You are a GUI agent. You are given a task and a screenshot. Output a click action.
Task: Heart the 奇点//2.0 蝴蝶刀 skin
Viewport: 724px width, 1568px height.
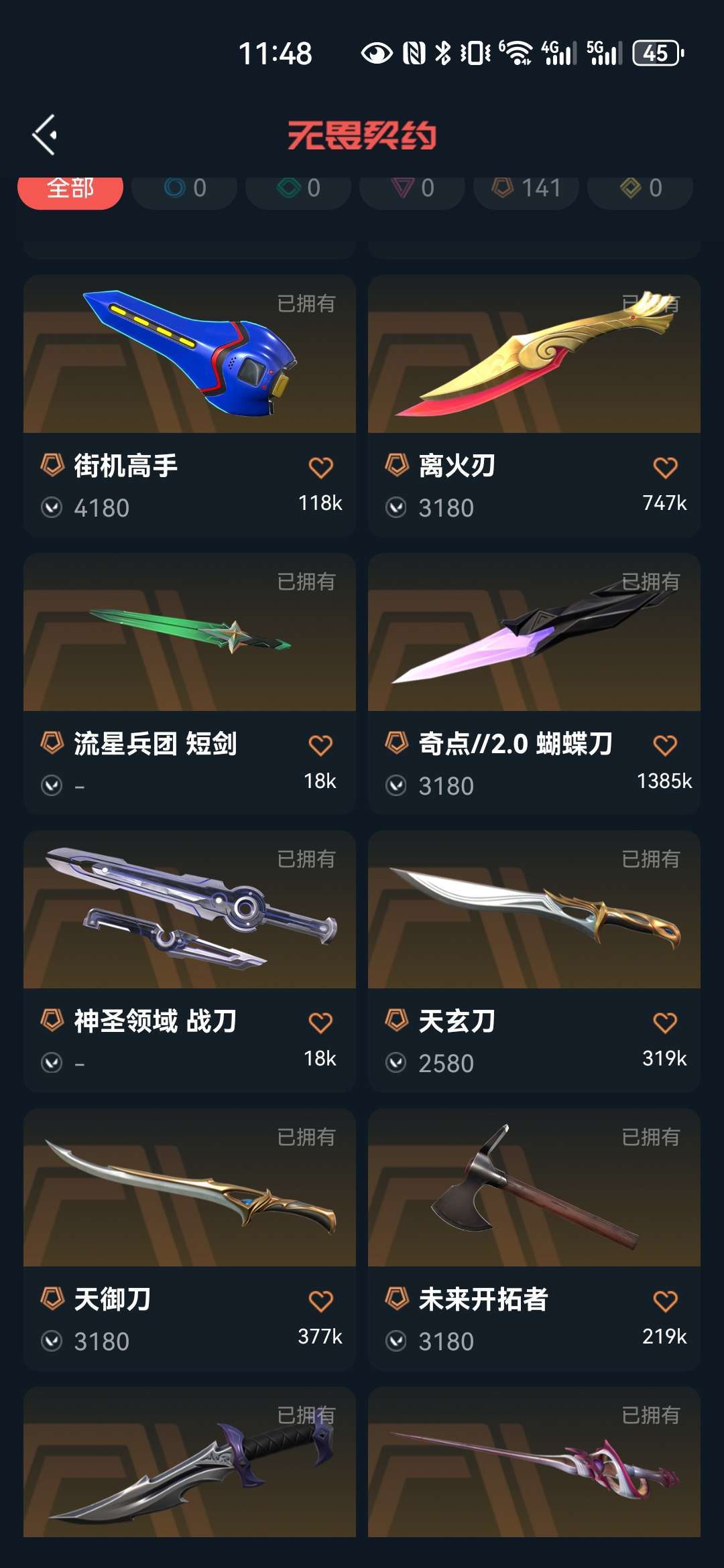pos(665,746)
